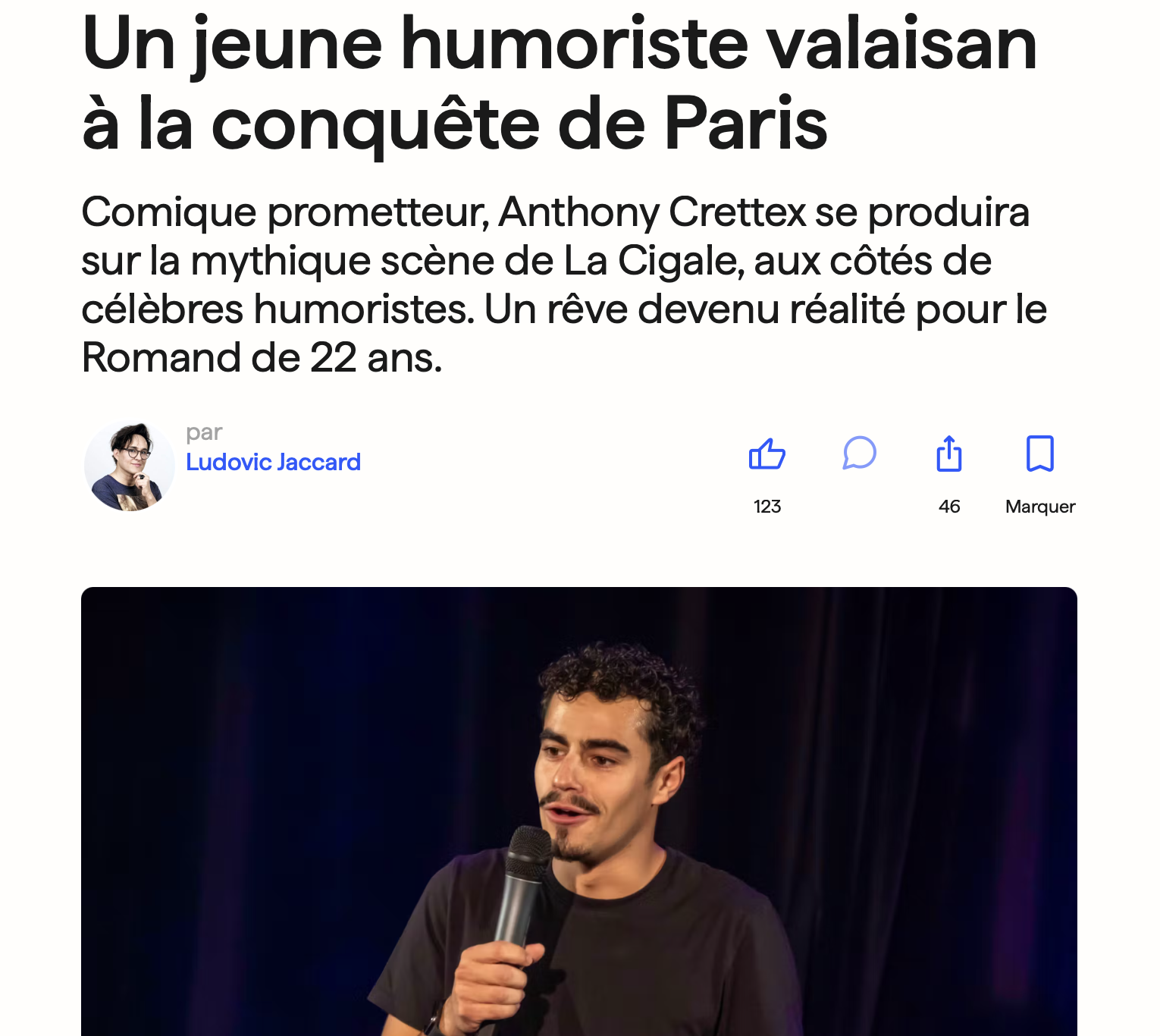Open the comments speech bubble

pos(859,454)
